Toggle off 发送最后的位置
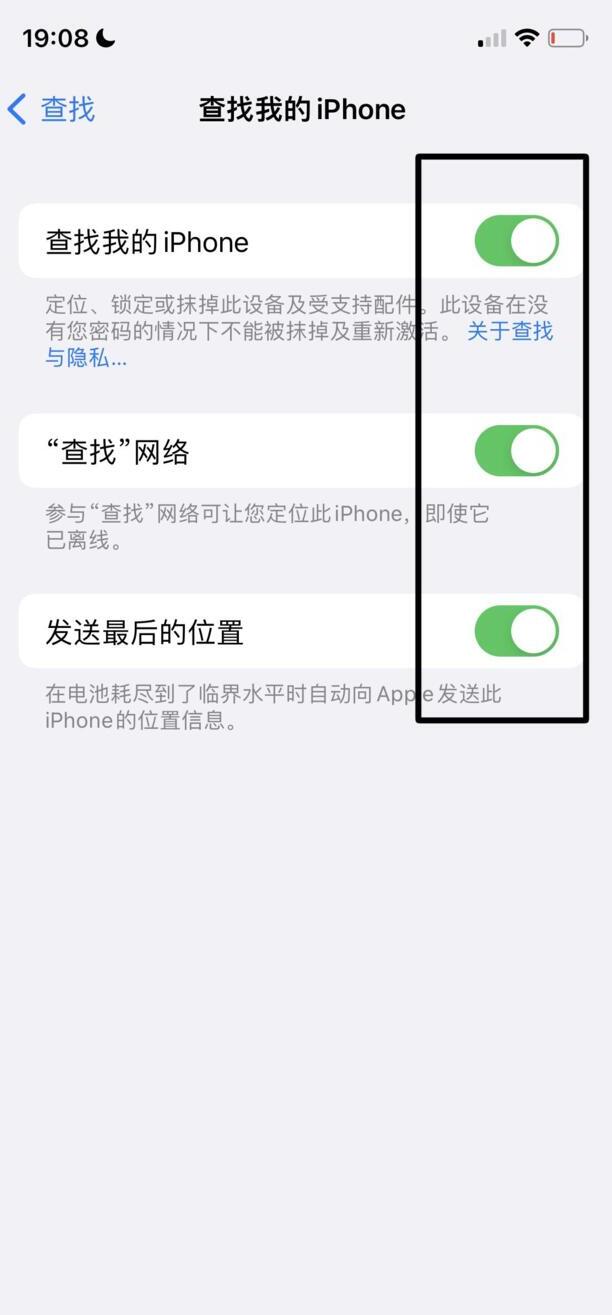Image resolution: width=612 pixels, height=1315 pixels. [x=516, y=631]
